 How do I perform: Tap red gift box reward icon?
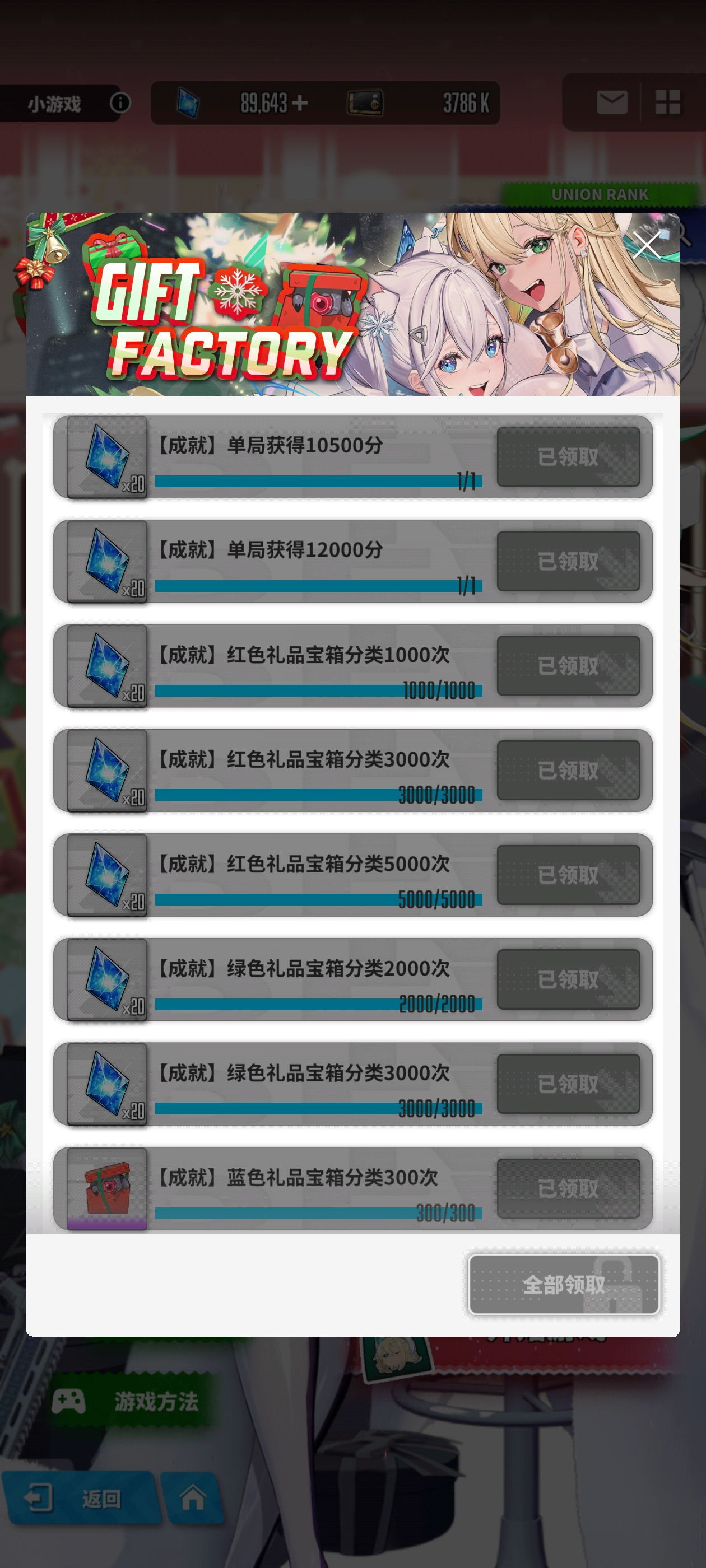107,1188
